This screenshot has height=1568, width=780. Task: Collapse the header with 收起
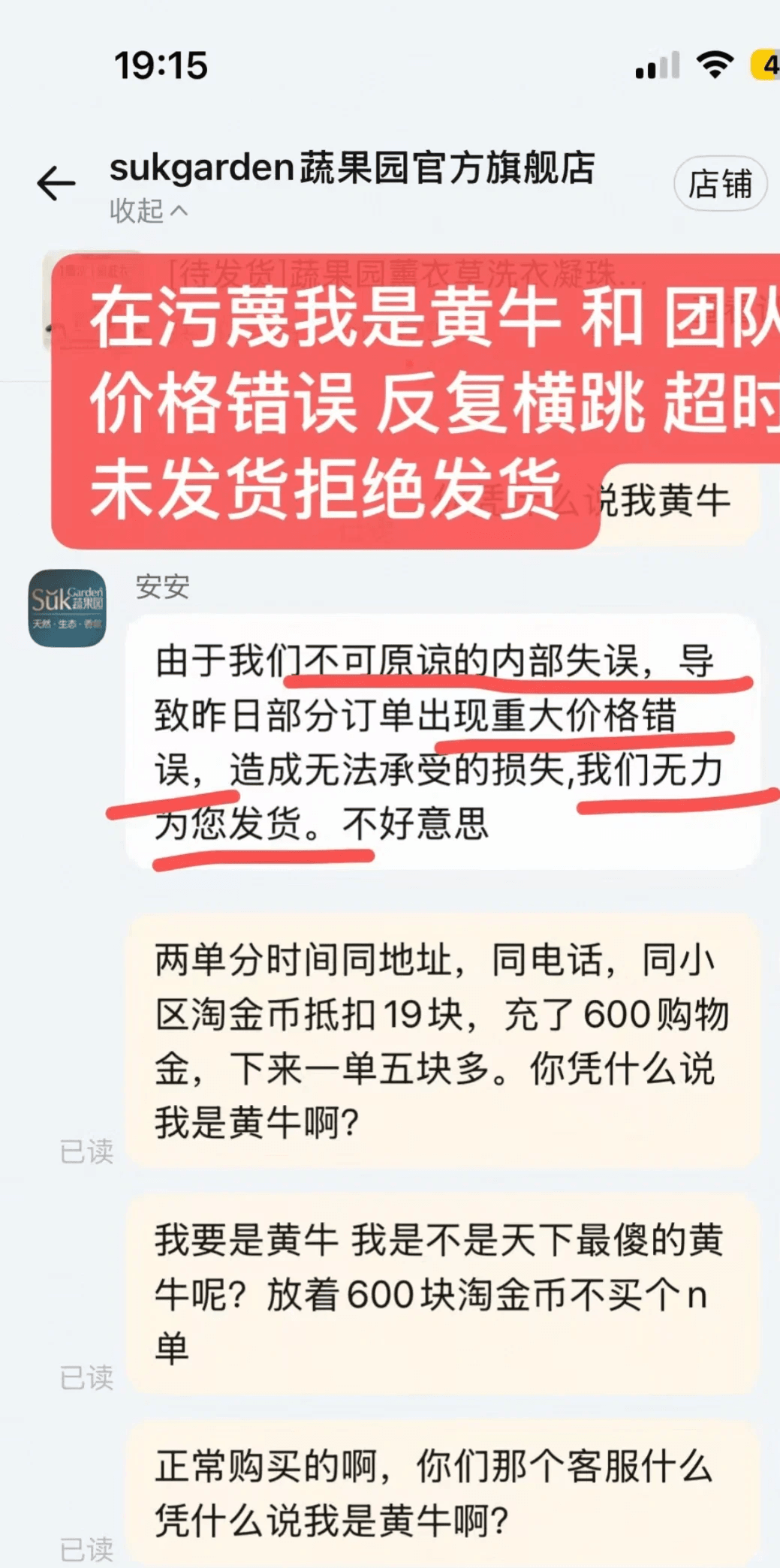coord(148,211)
